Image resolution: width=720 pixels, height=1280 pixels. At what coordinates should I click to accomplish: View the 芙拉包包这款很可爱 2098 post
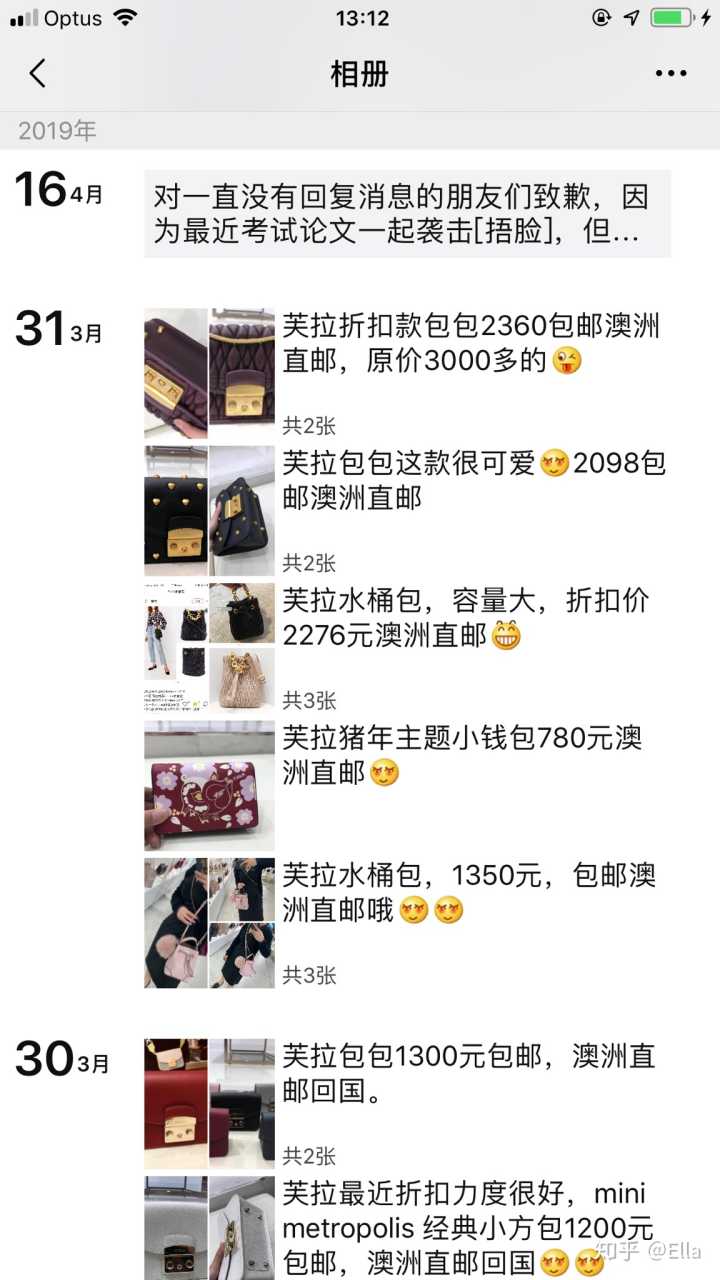(472, 480)
